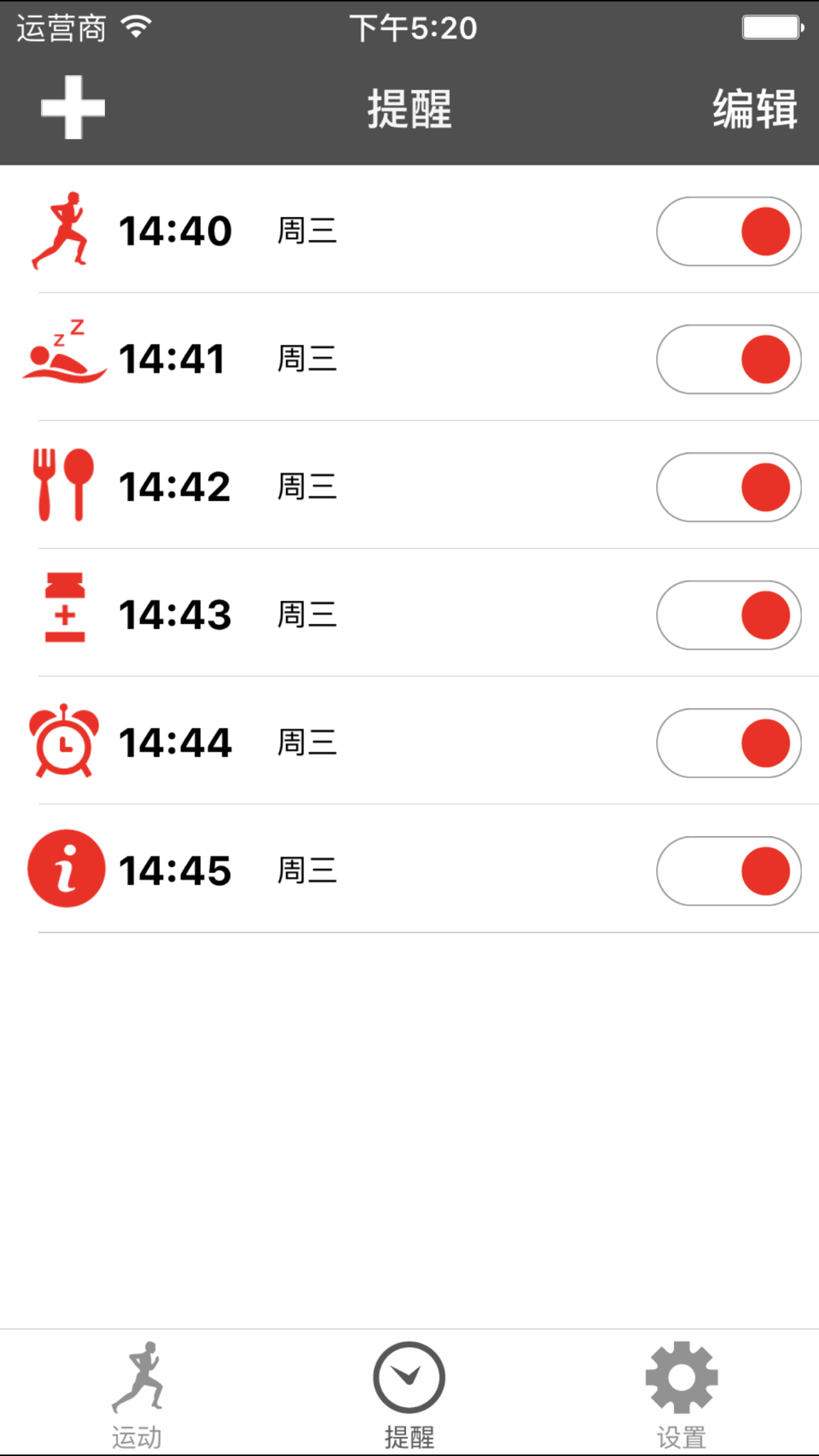
Task: Open the 14:45 周三 reminder row
Action: pyautogui.click(x=409, y=869)
